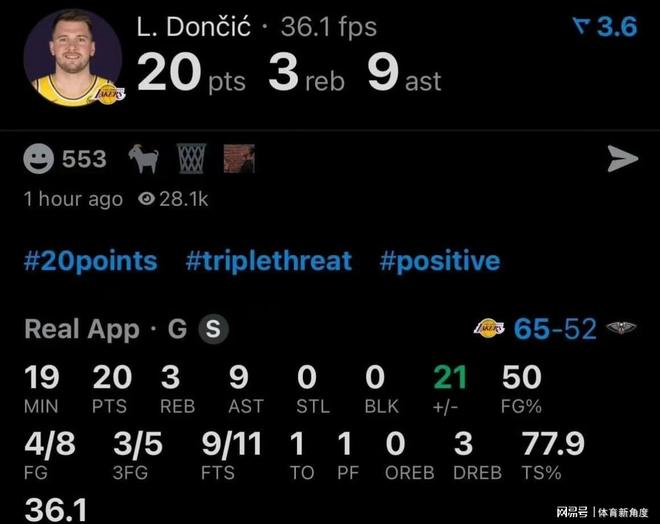This screenshot has height=524, width=660.
Task: Add a reaction with the smiley face
Action: [40, 158]
